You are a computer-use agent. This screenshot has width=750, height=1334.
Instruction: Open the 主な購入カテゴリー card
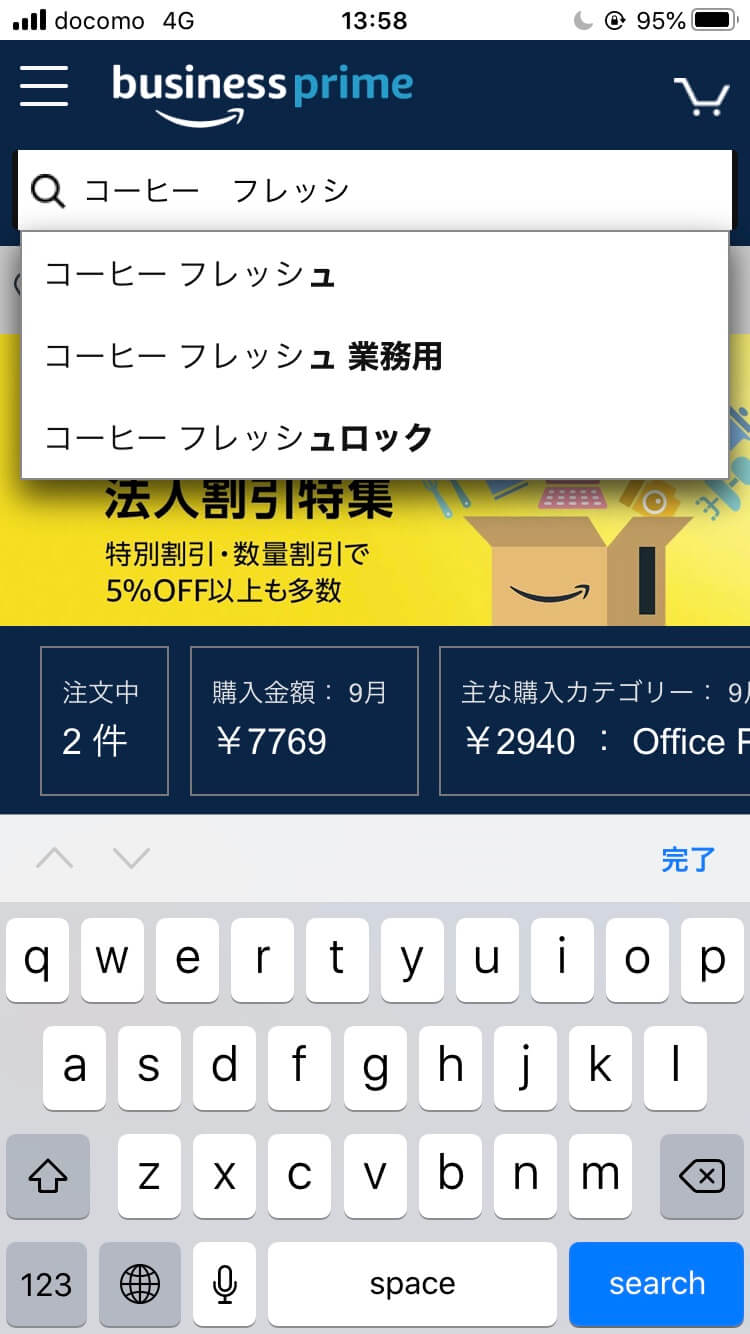595,721
